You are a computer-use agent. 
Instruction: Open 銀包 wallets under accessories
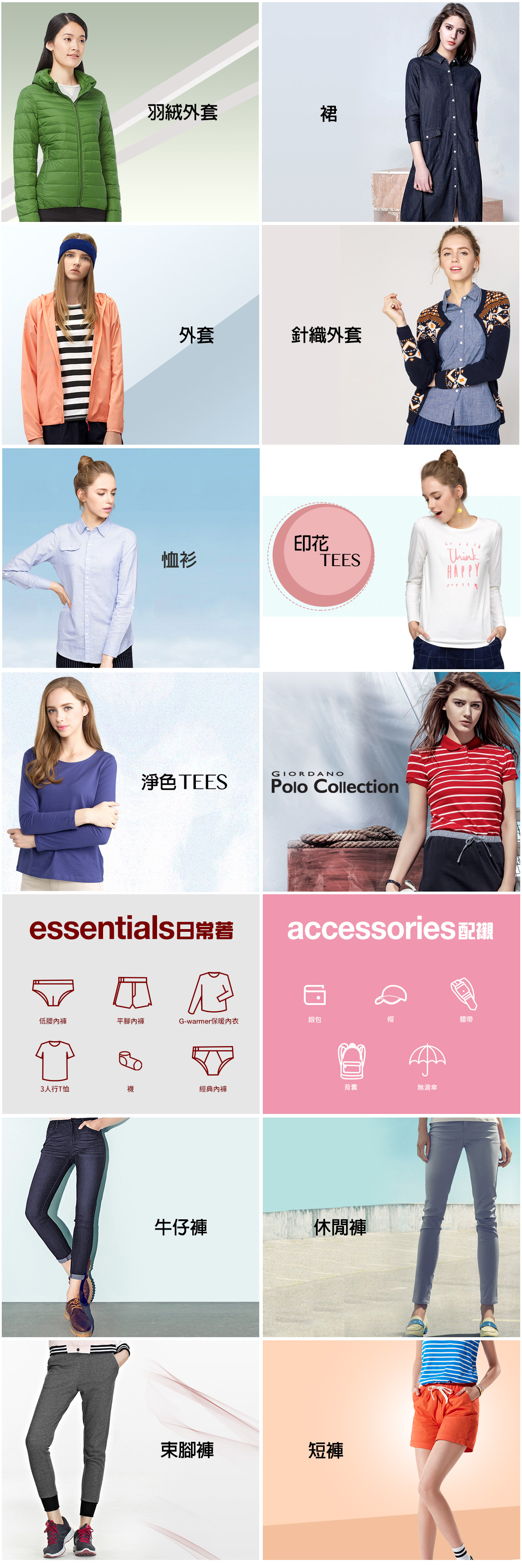315,1001
